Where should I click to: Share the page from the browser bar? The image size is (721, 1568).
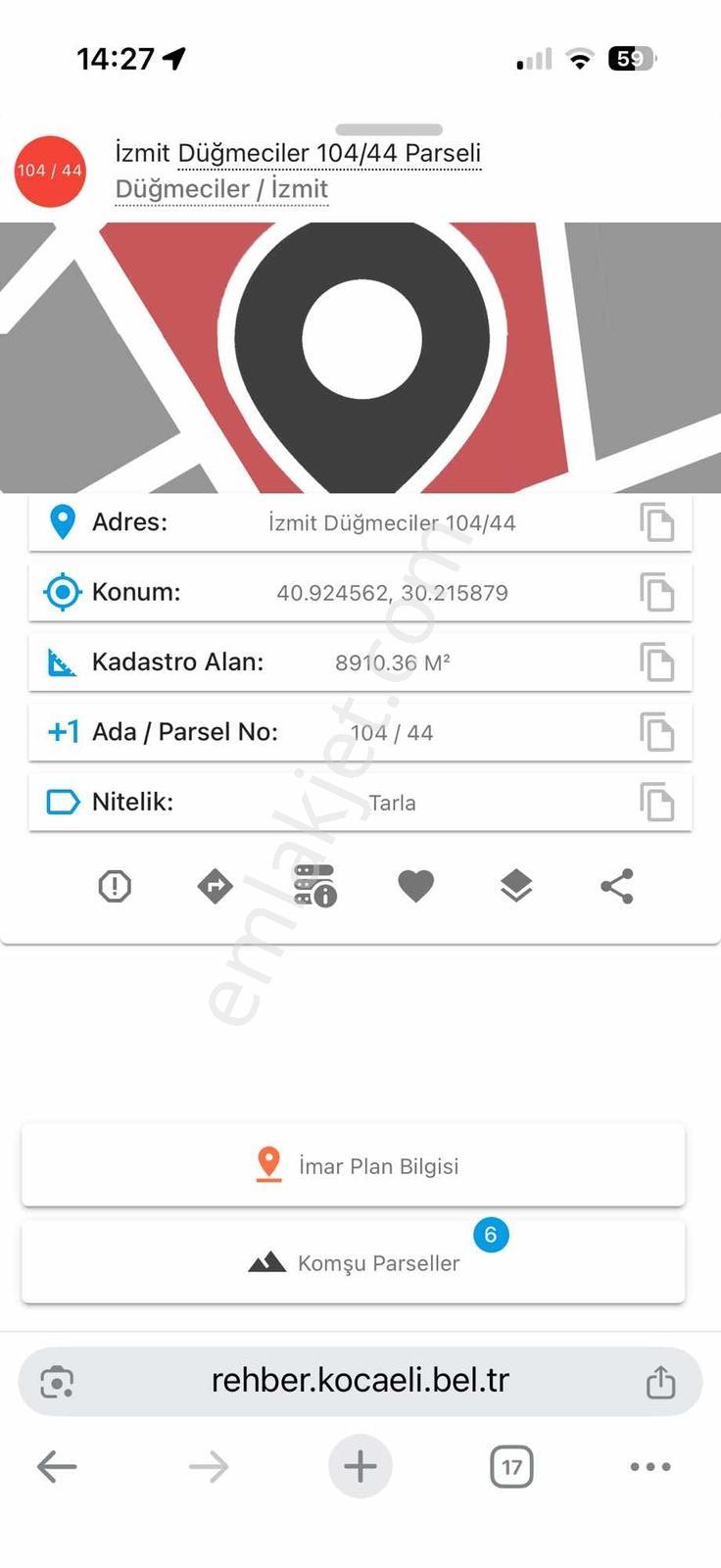pos(661,1382)
